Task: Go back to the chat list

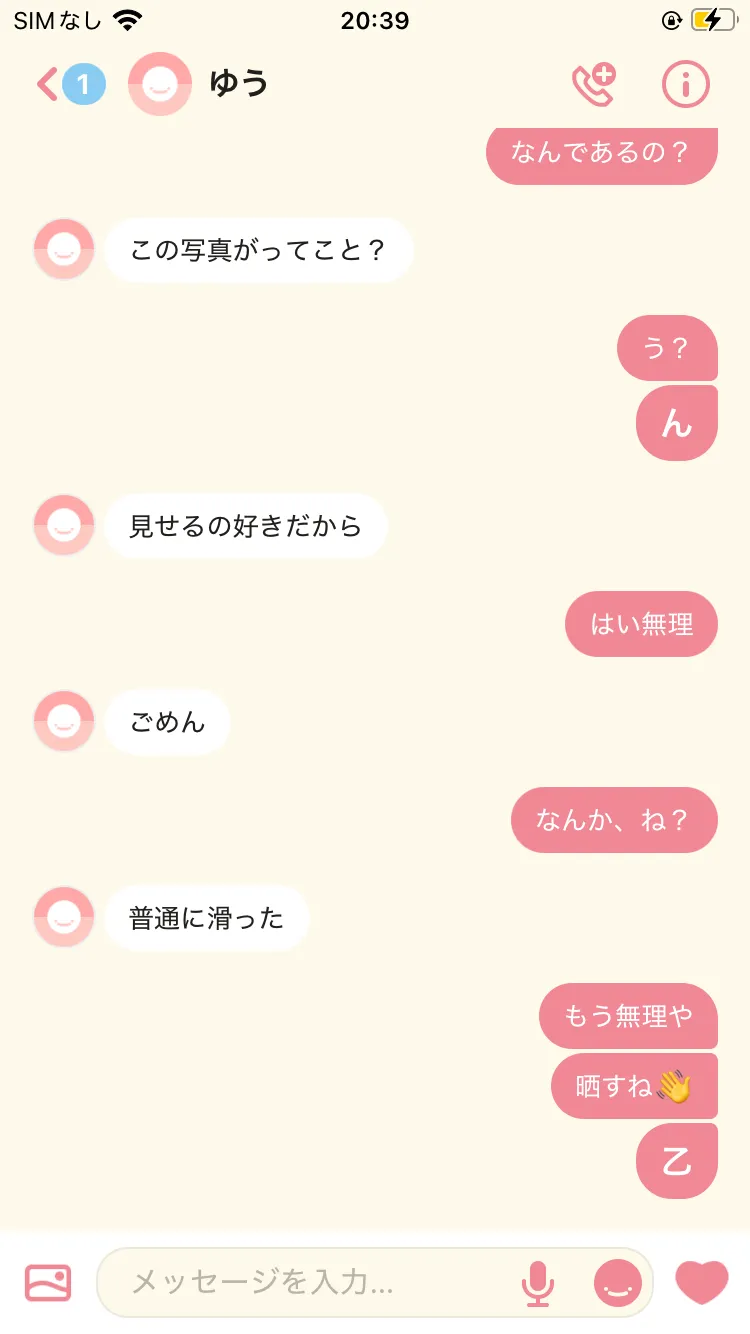Action: [48, 85]
